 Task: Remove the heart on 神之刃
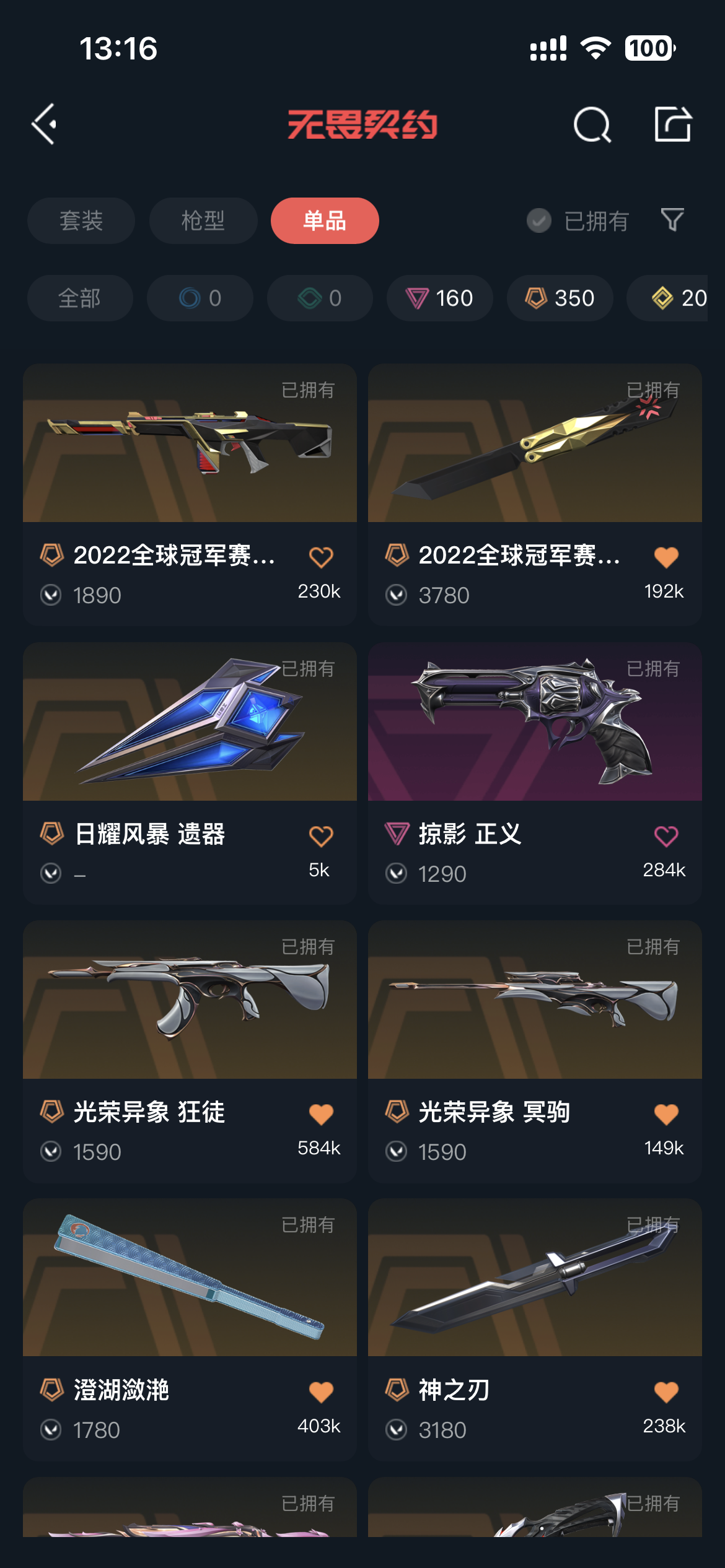666,1392
